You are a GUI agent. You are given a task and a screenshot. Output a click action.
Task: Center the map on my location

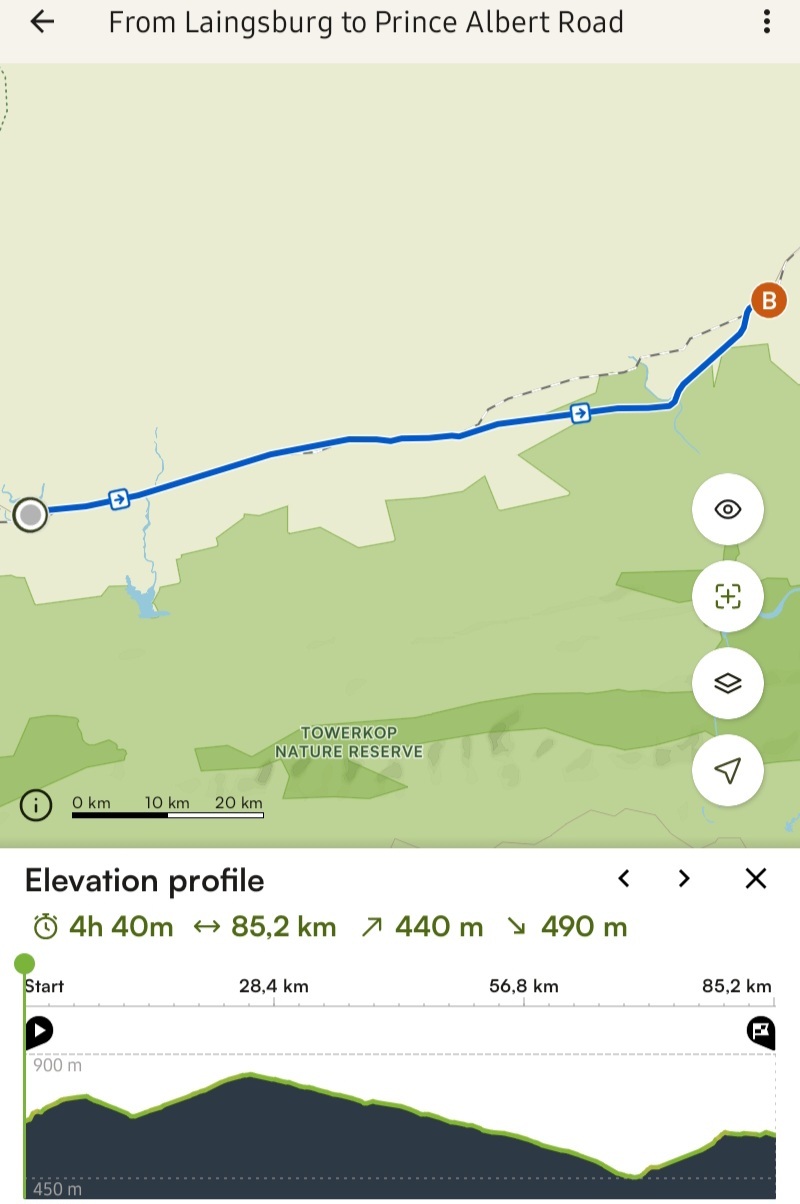(x=728, y=770)
